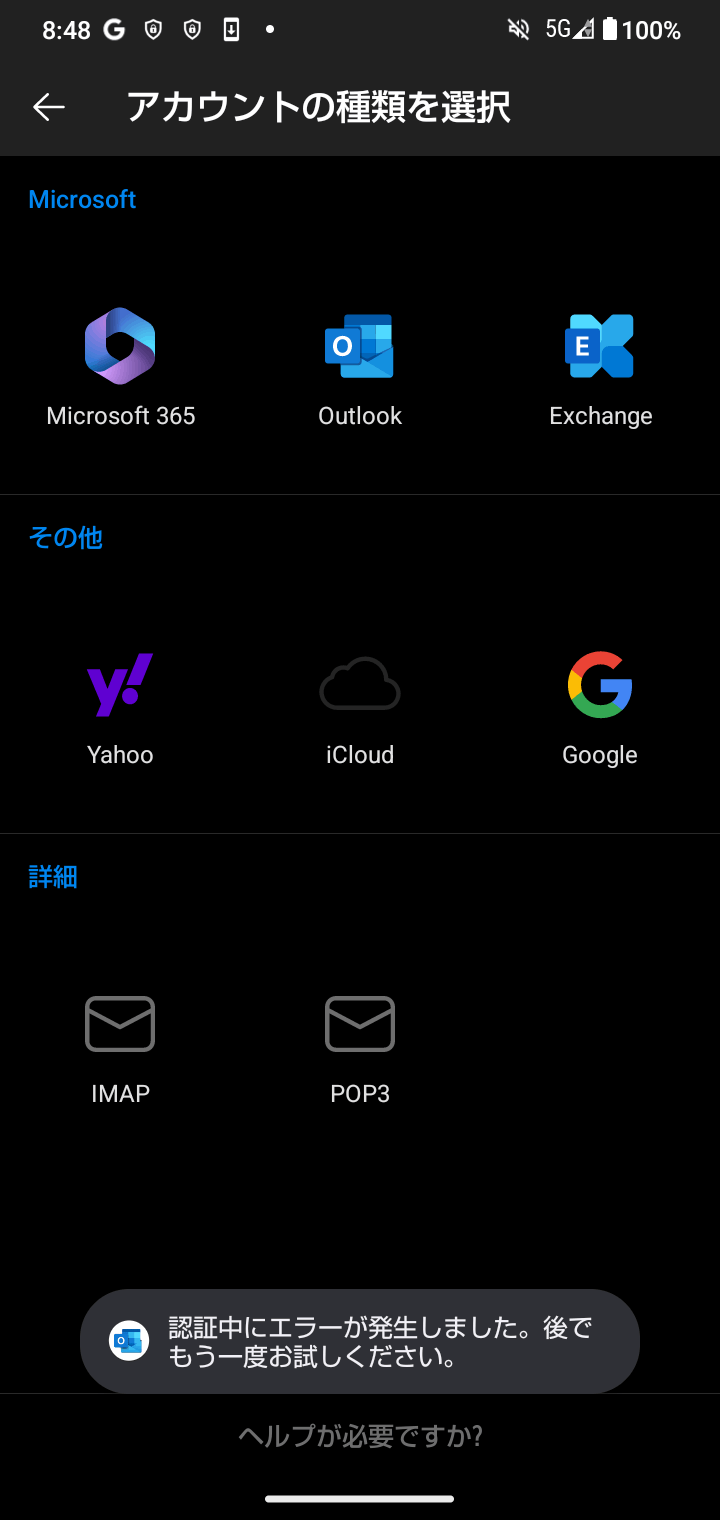Choose the IMAP envelope icon

[x=120, y=1023]
